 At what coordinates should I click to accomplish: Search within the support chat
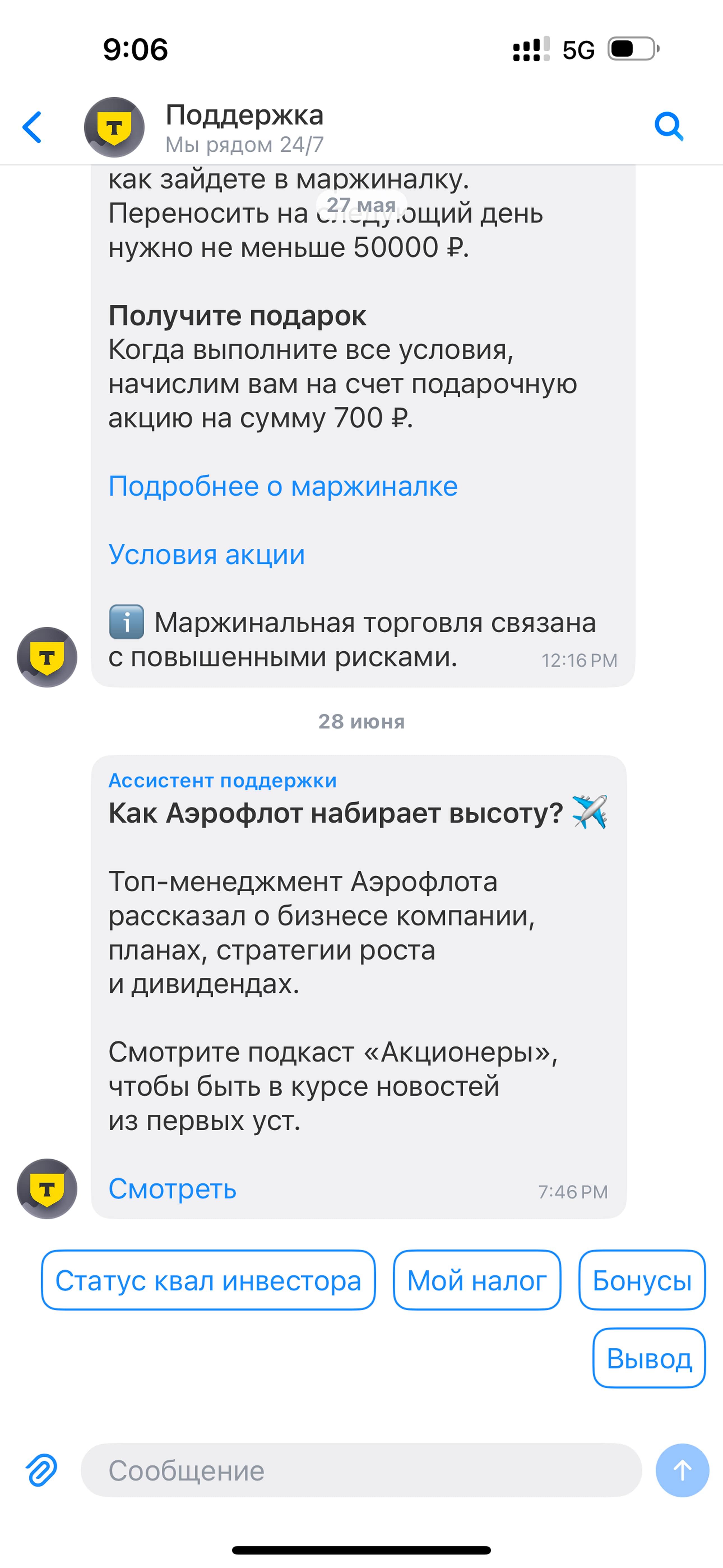[x=668, y=127]
